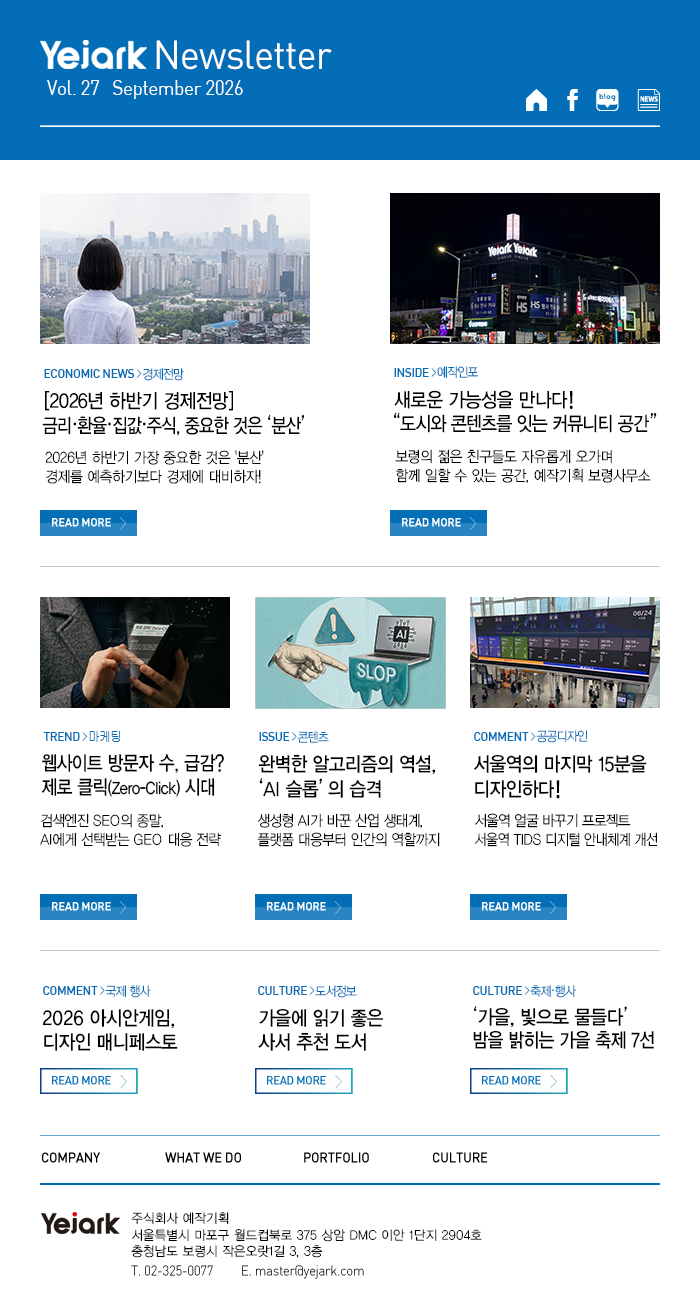Go to COMPANY in footer menu
This screenshot has height=1290, width=700.
pos(71,1158)
